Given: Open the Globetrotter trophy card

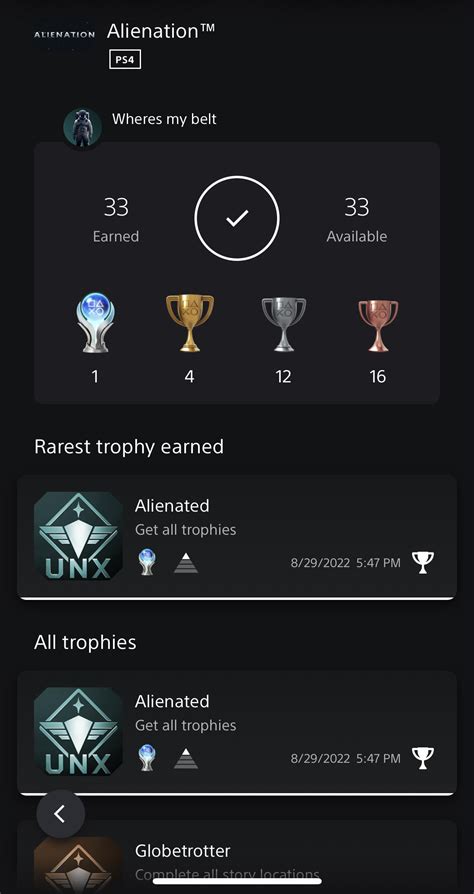Looking at the screenshot, I should 237,857.
